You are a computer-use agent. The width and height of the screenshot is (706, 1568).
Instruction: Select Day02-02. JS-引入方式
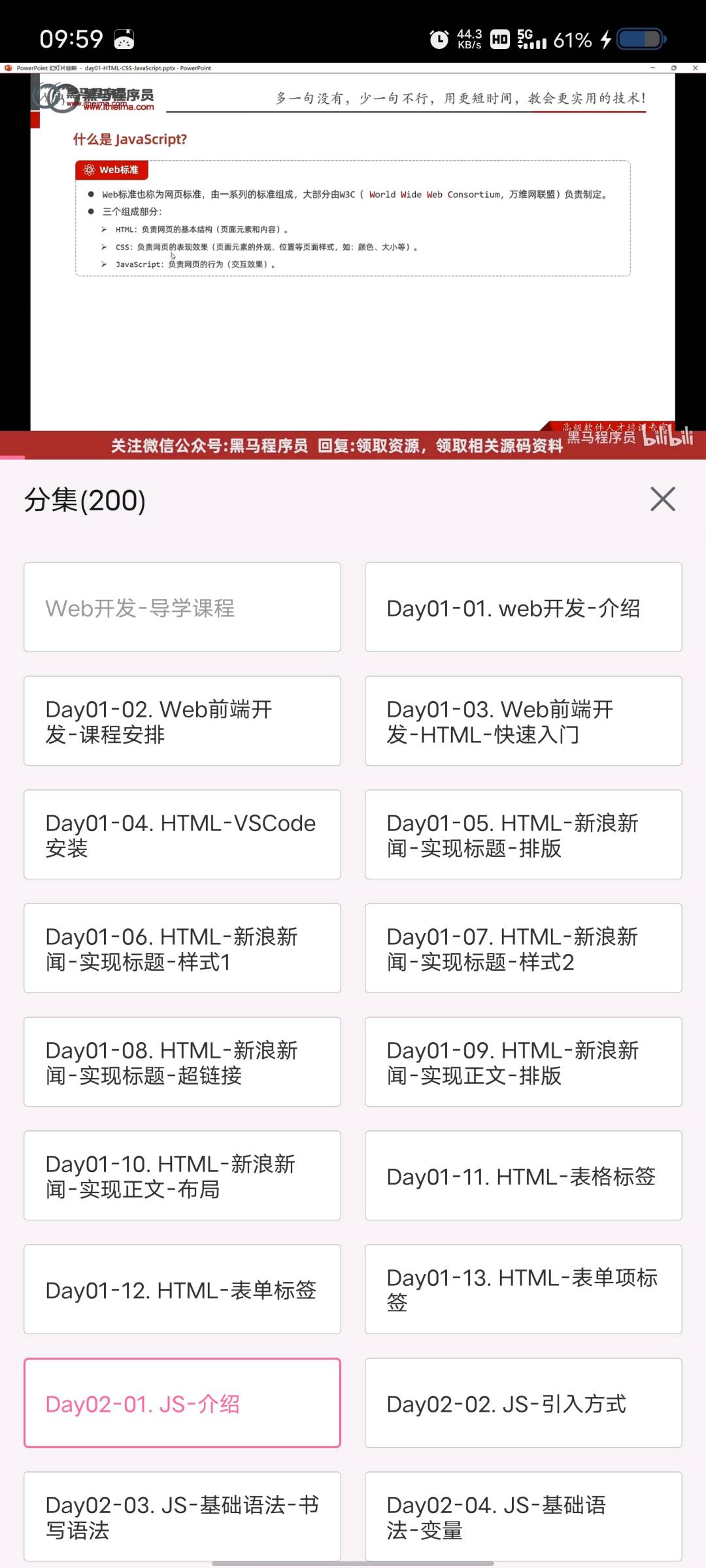(523, 1403)
